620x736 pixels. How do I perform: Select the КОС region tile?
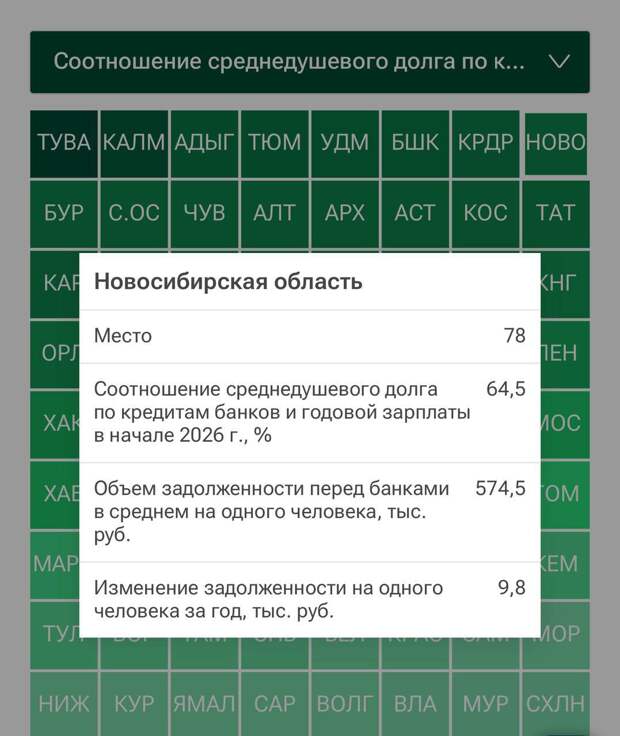[x=485, y=213]
